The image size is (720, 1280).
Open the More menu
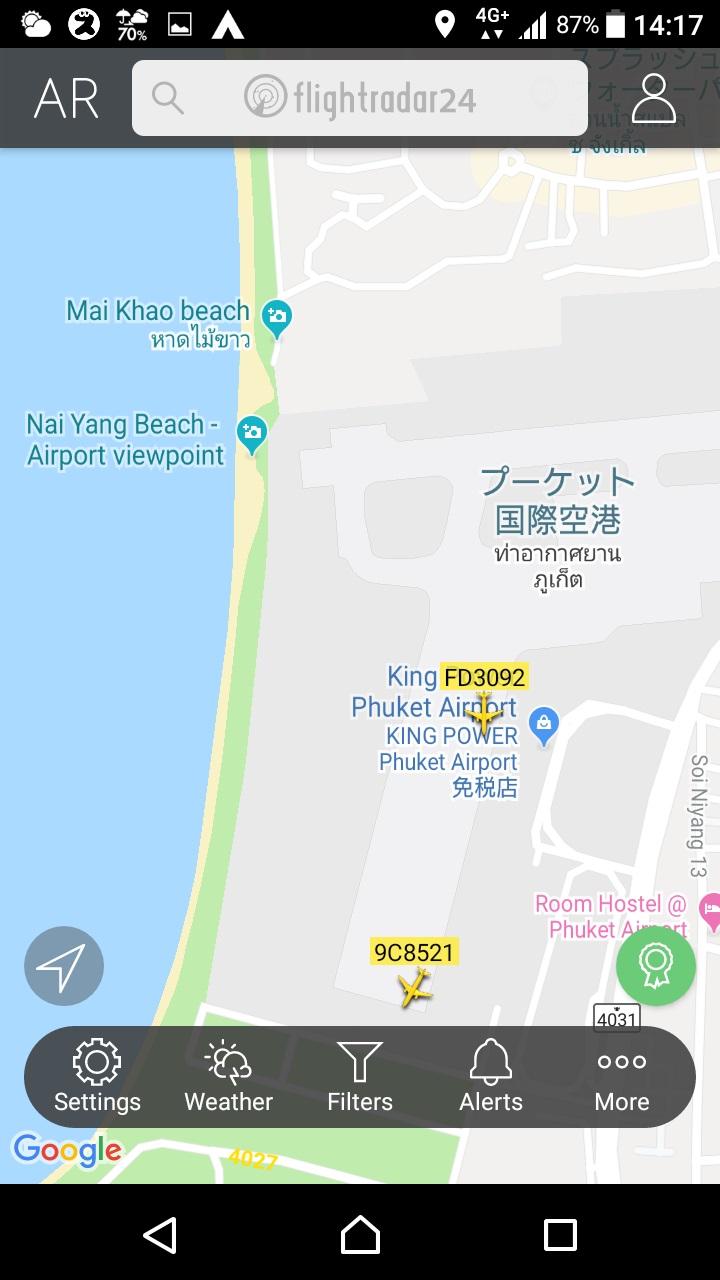point(622,1076)
